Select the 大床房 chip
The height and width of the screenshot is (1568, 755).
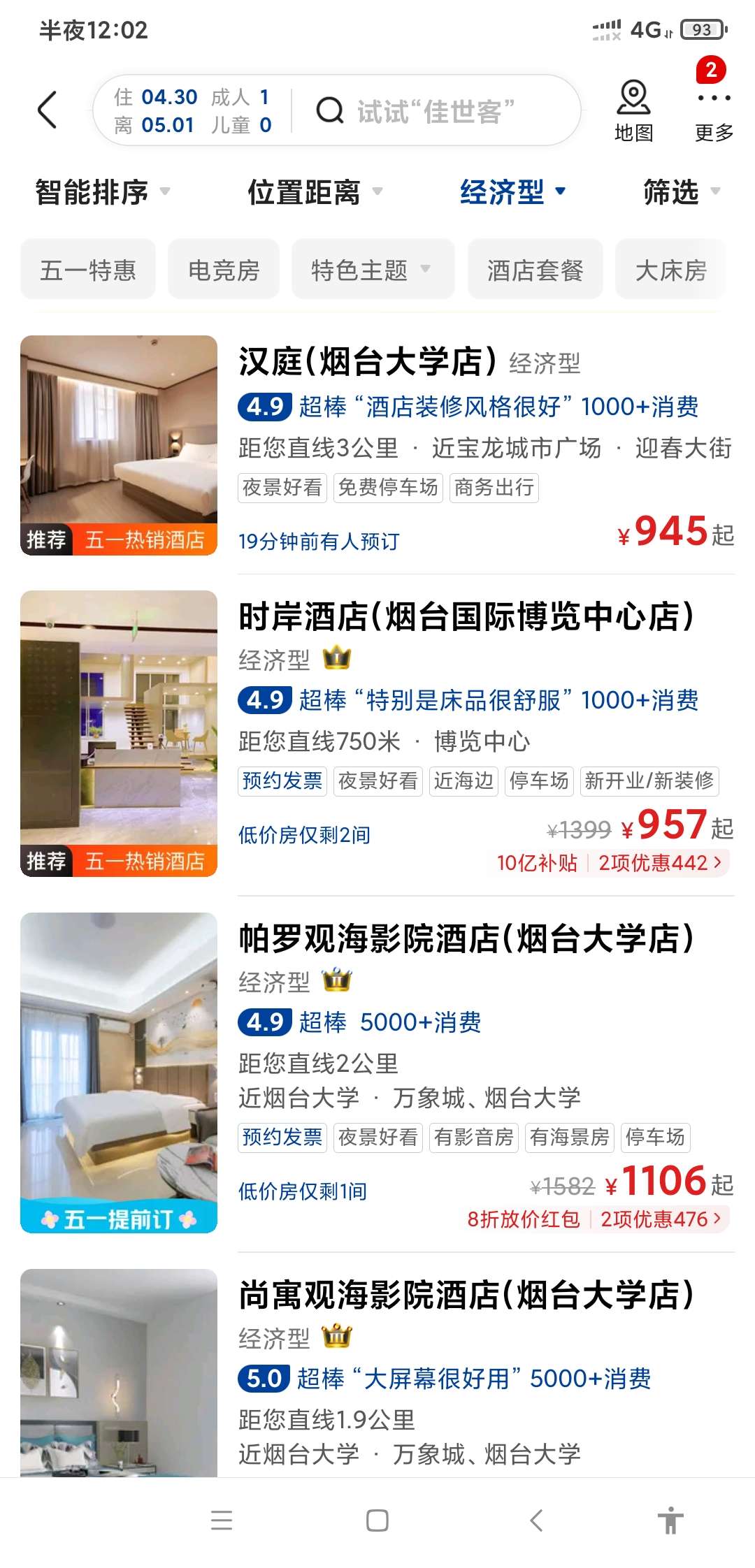coord(670,270)
